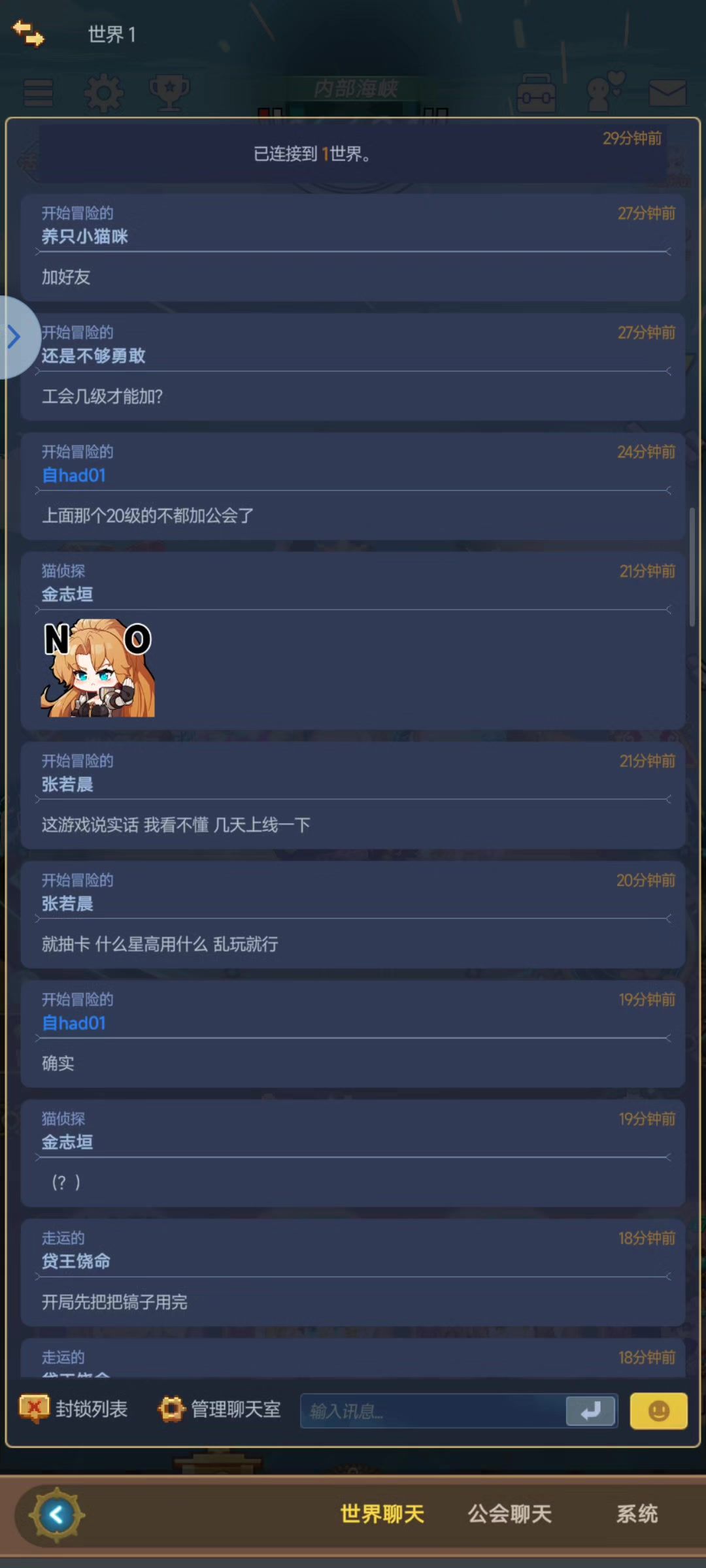Open 金志垣's profile above the NO sticker

click(x=67, y=595)
